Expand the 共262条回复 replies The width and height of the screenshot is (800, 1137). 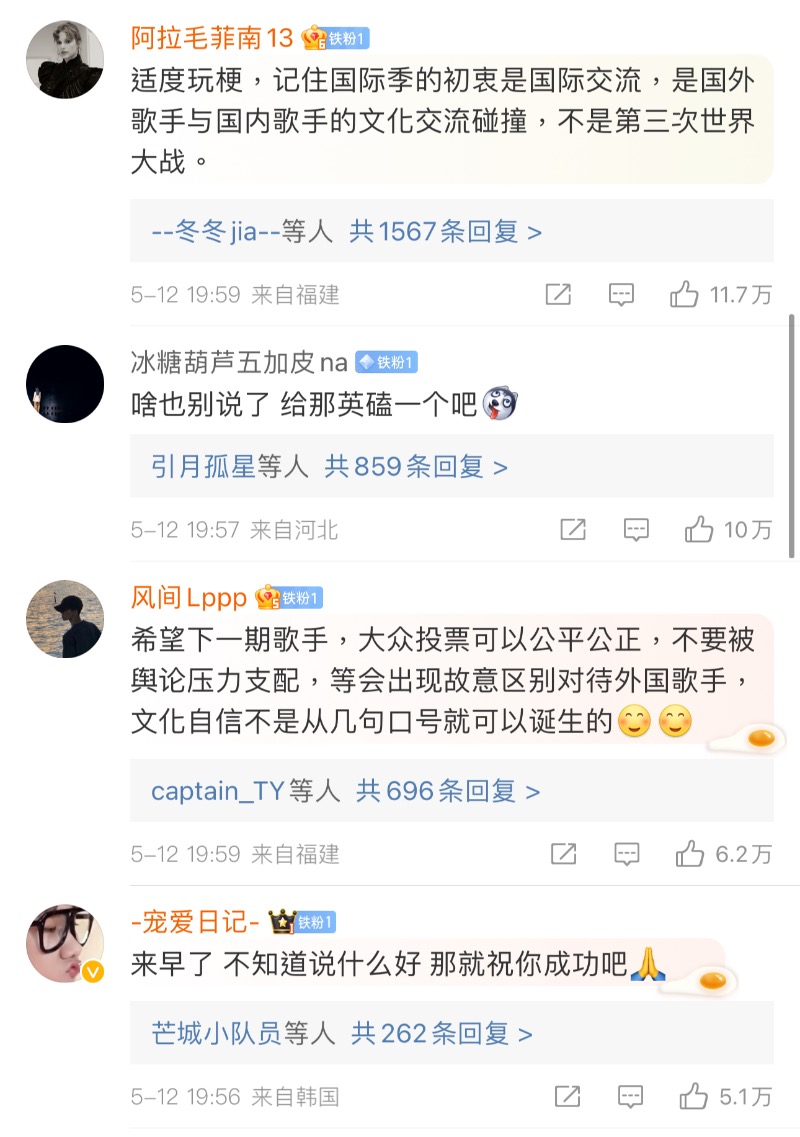click(x=441, y=1033)
